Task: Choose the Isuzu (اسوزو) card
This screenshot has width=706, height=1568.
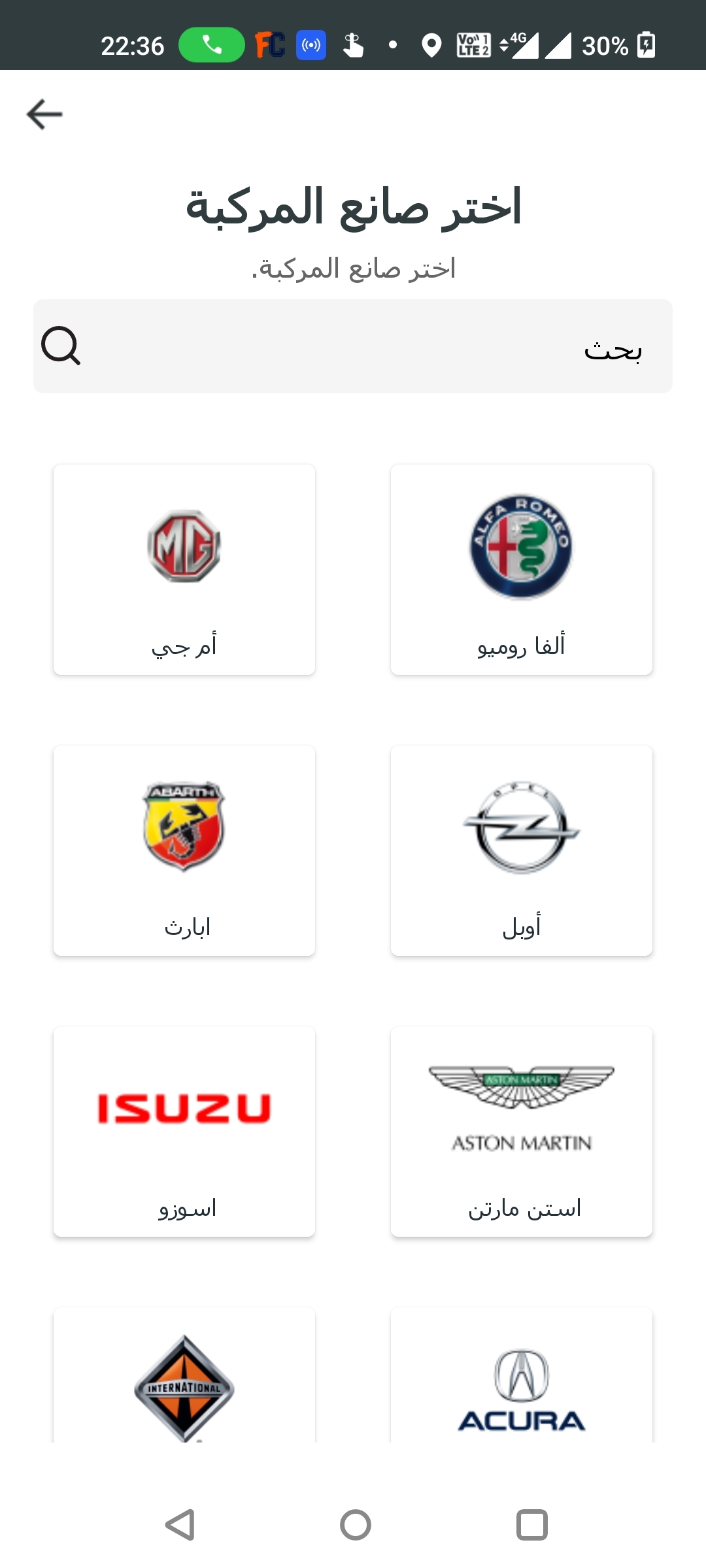Action: (184, 1132)
